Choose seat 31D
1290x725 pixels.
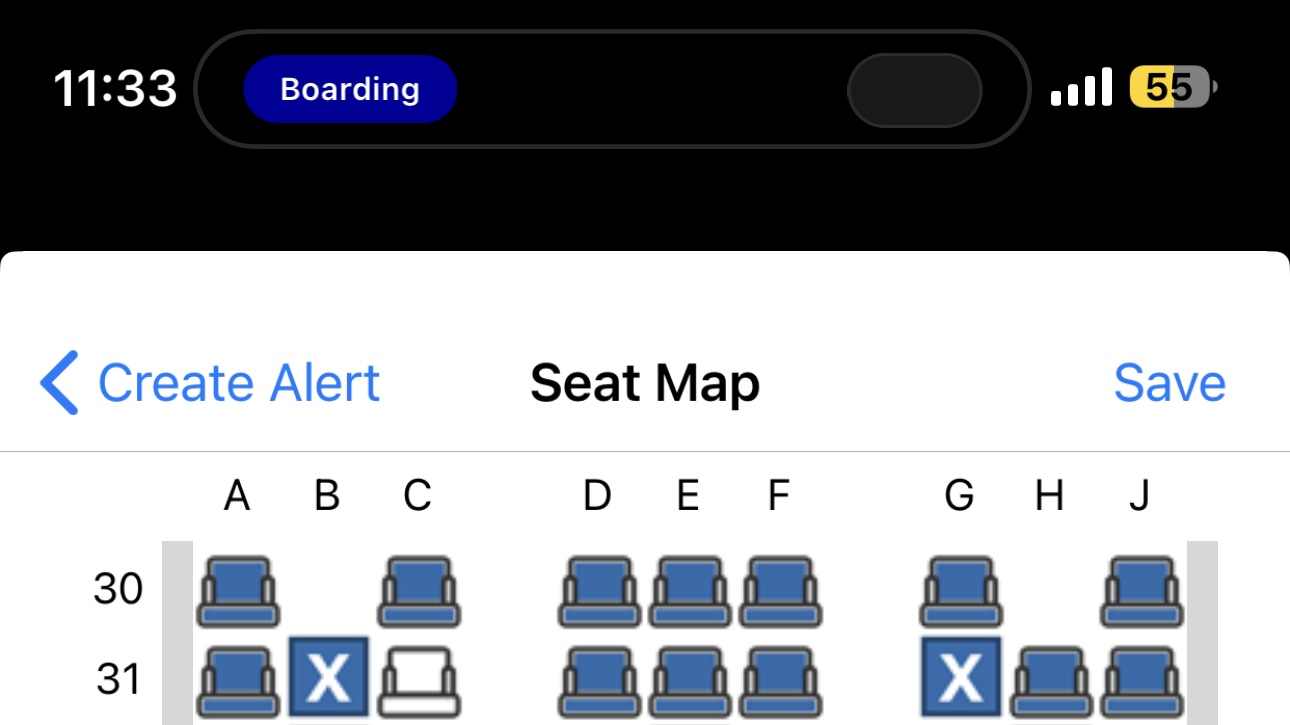[x=598, y=681]
